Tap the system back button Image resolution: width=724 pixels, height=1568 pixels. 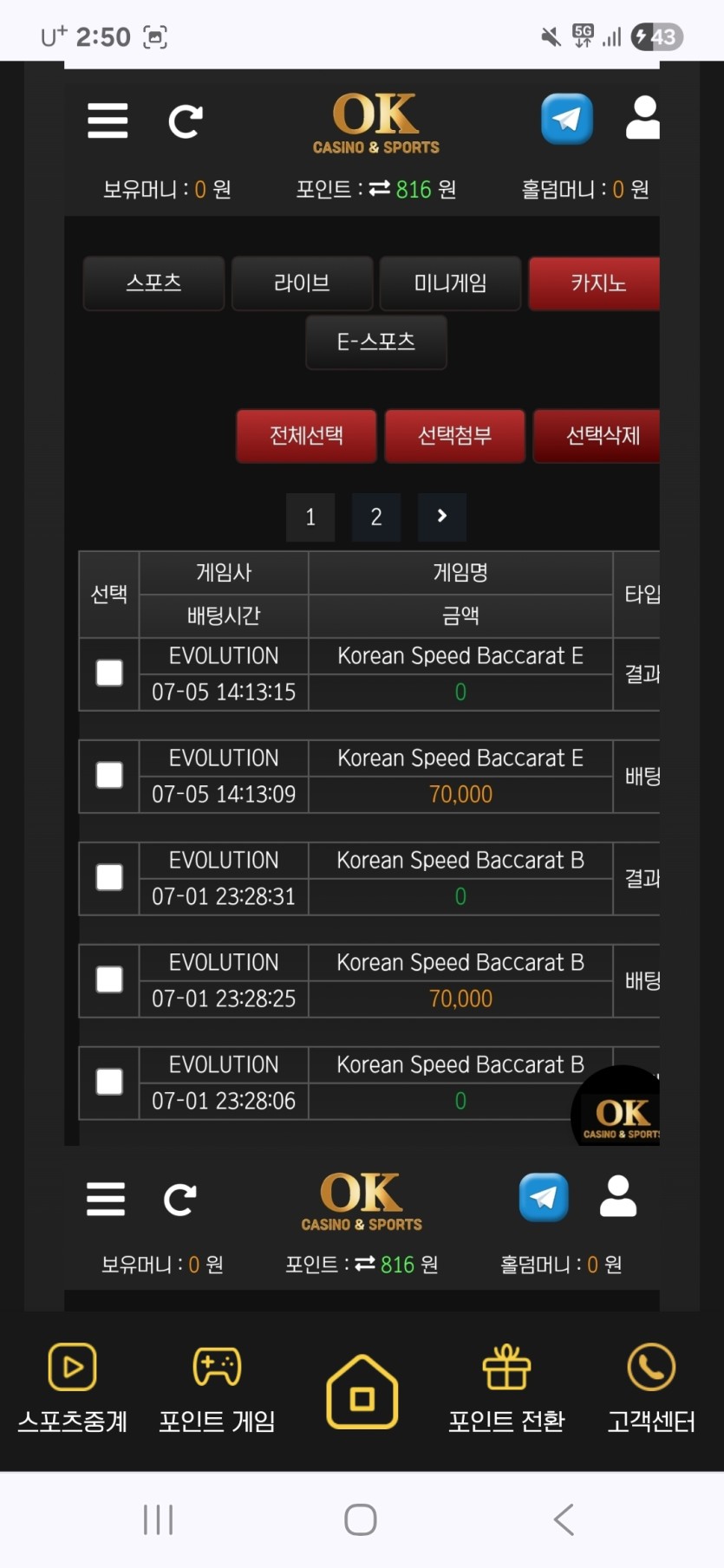point(564,1519)
